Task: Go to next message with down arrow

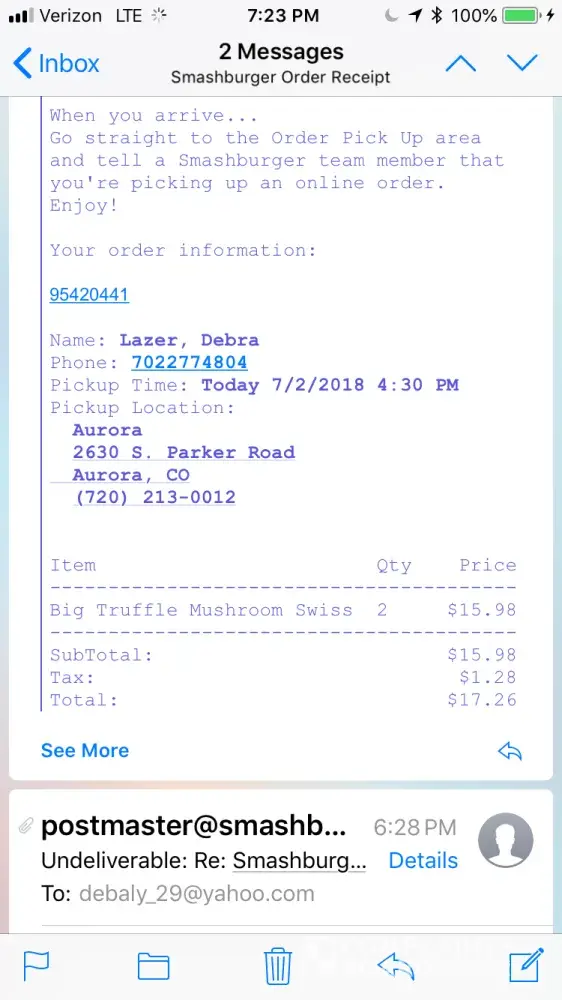Action: [x=522, y=63]
